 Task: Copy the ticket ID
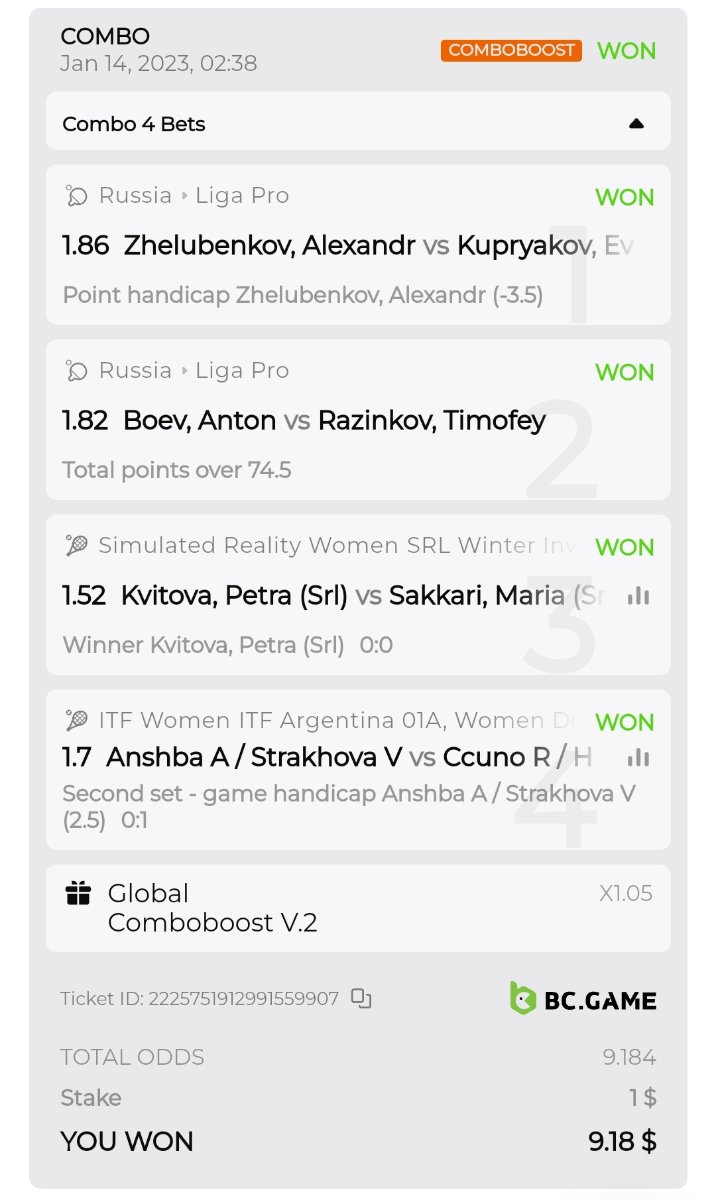361,998
